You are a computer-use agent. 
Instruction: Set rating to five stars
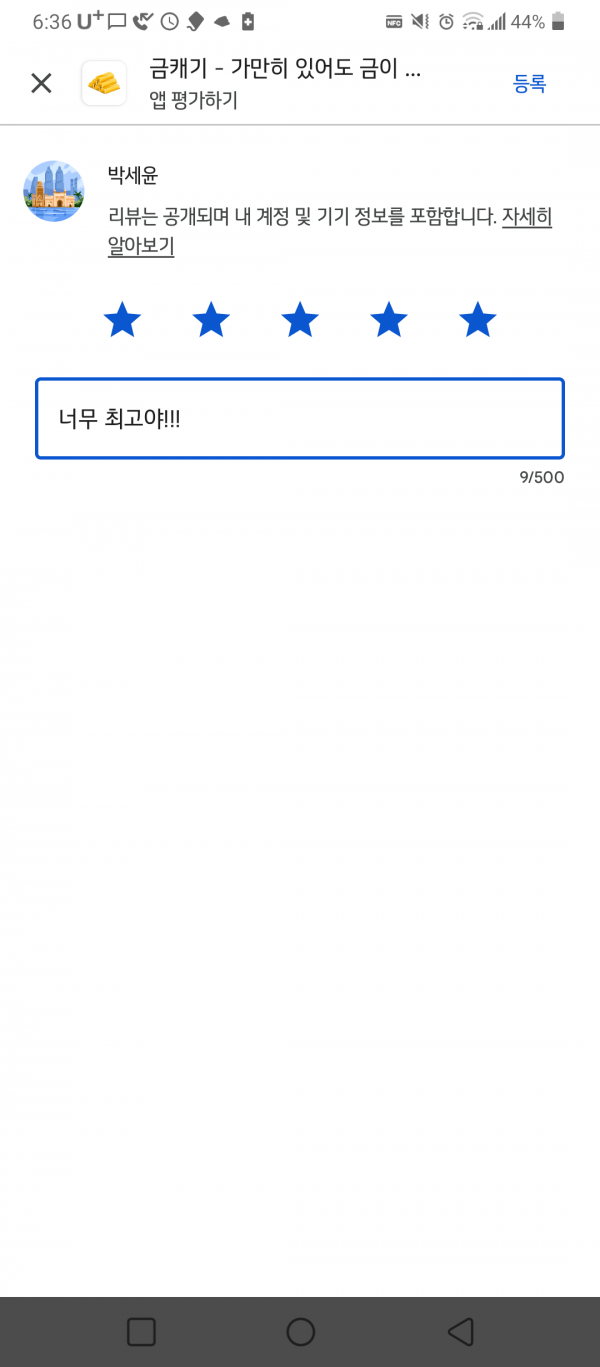click(478, 320)
